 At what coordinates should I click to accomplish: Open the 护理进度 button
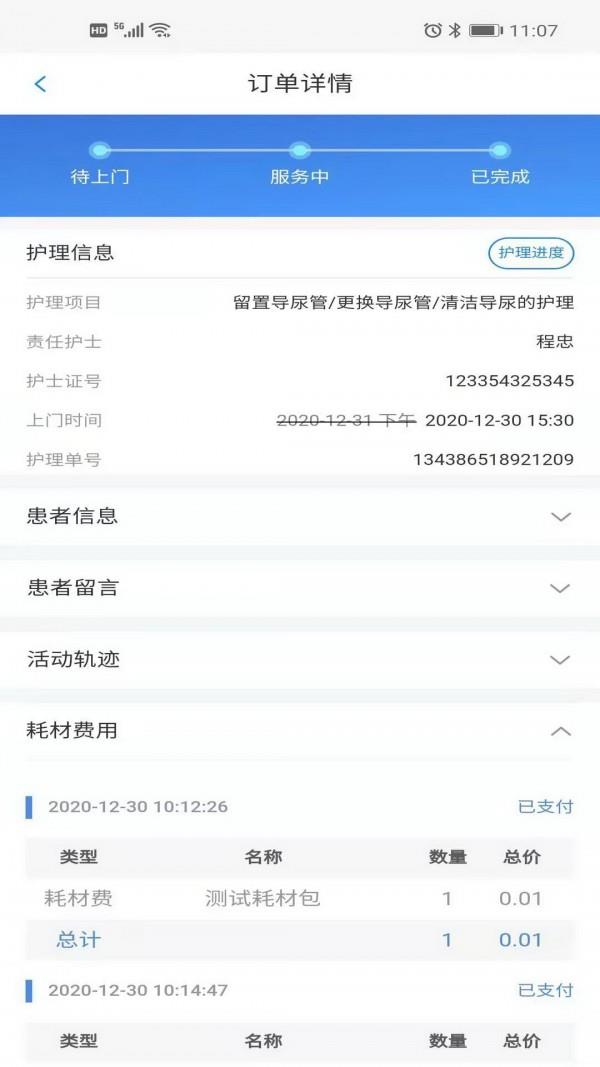click(531, 253)
